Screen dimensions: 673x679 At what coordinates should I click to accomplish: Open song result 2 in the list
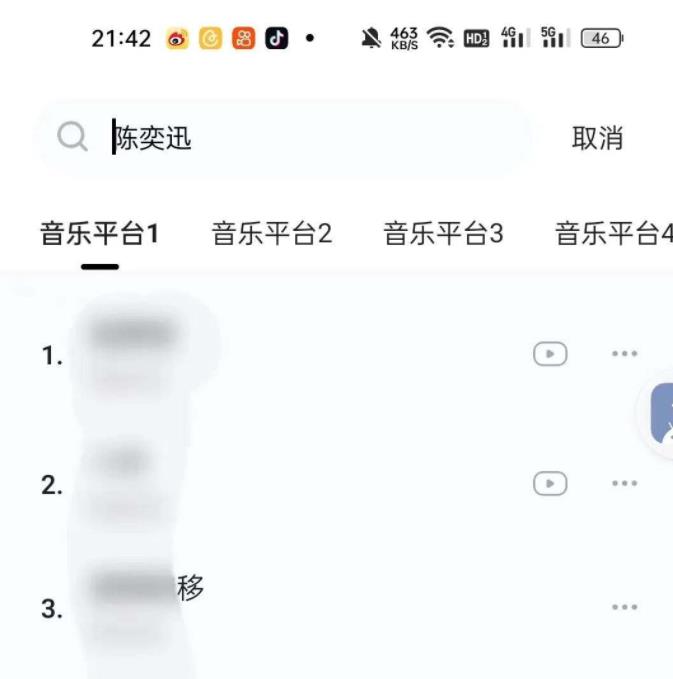tap(250, 484)
